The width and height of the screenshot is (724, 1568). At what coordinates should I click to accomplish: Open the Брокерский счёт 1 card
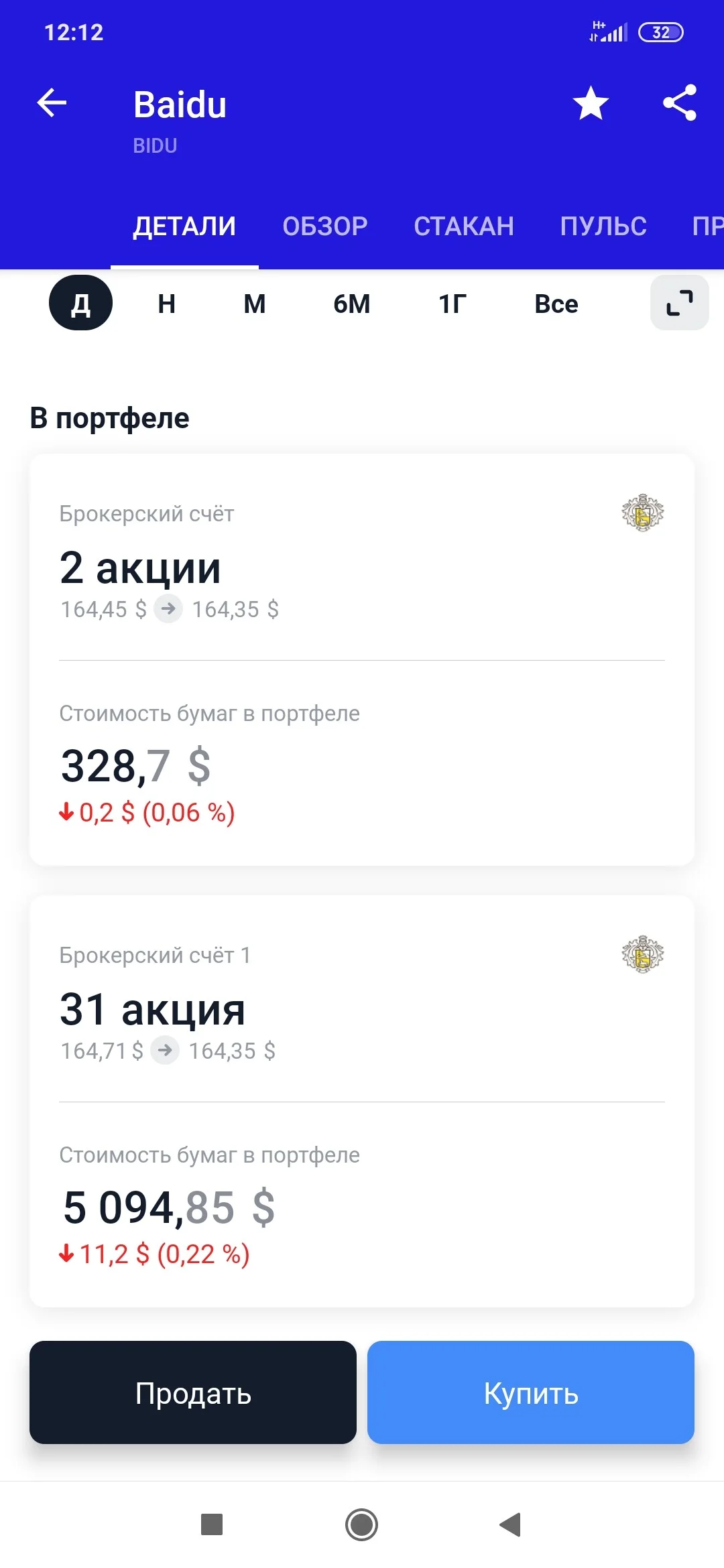coord(362,1102)
